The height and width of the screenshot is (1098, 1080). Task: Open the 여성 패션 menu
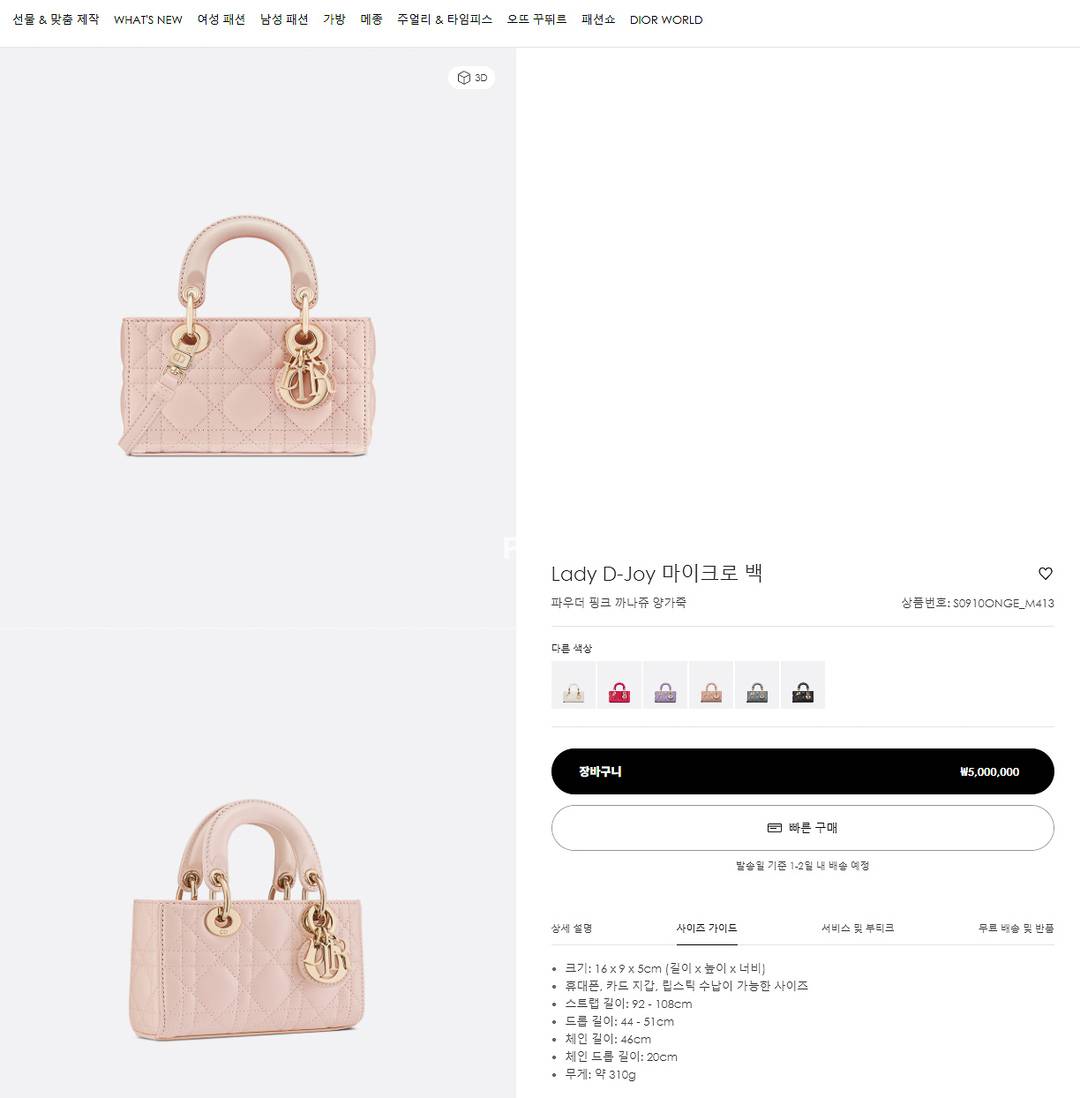[221, 20]
